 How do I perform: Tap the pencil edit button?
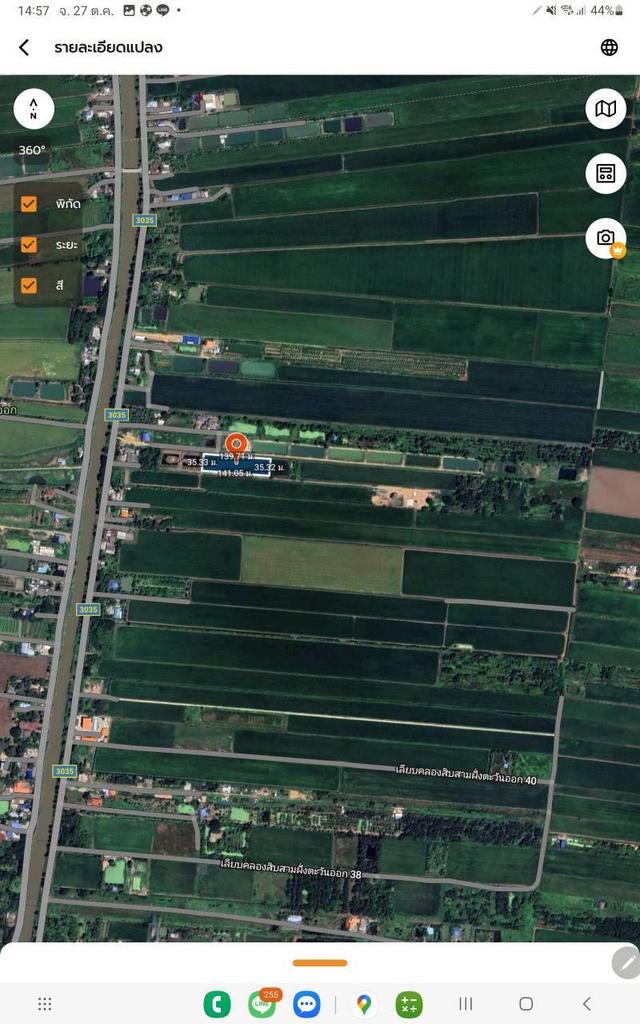tap(626, 963)
